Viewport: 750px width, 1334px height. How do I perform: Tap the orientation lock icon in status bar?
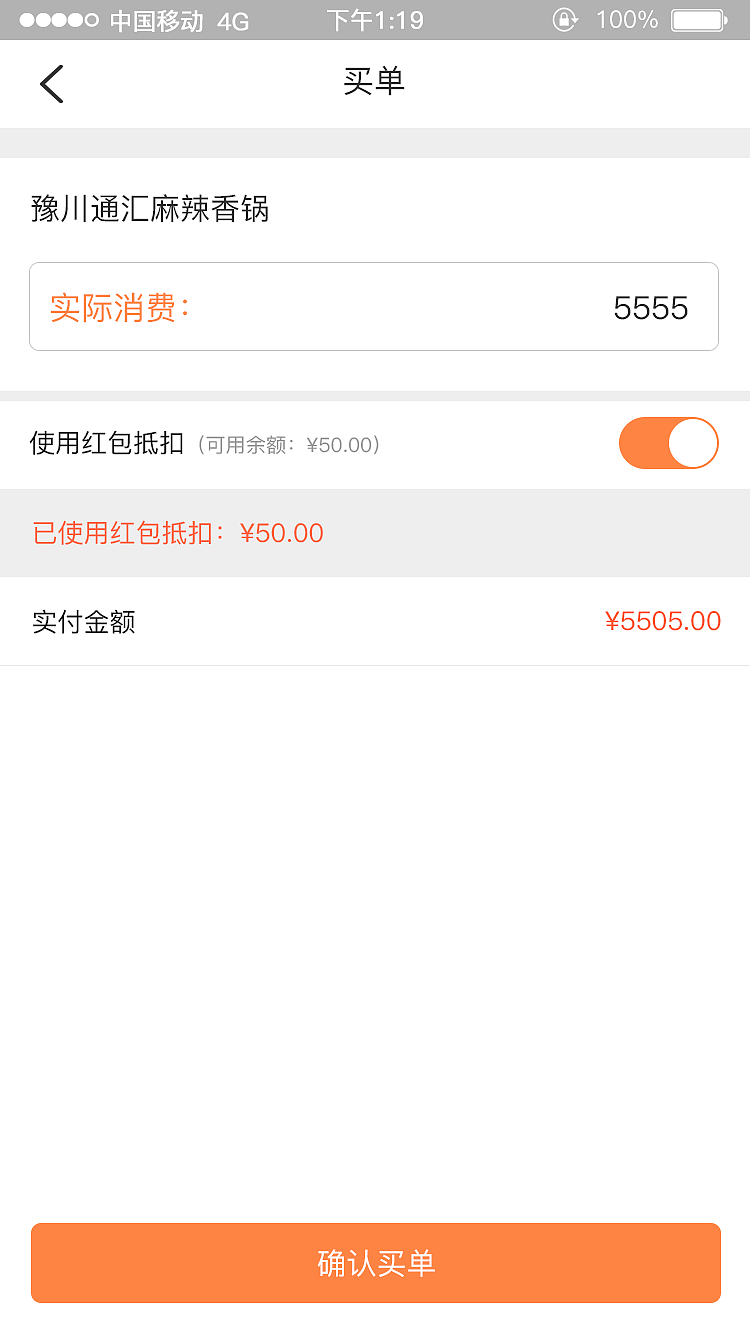click(x=566, y=19)
